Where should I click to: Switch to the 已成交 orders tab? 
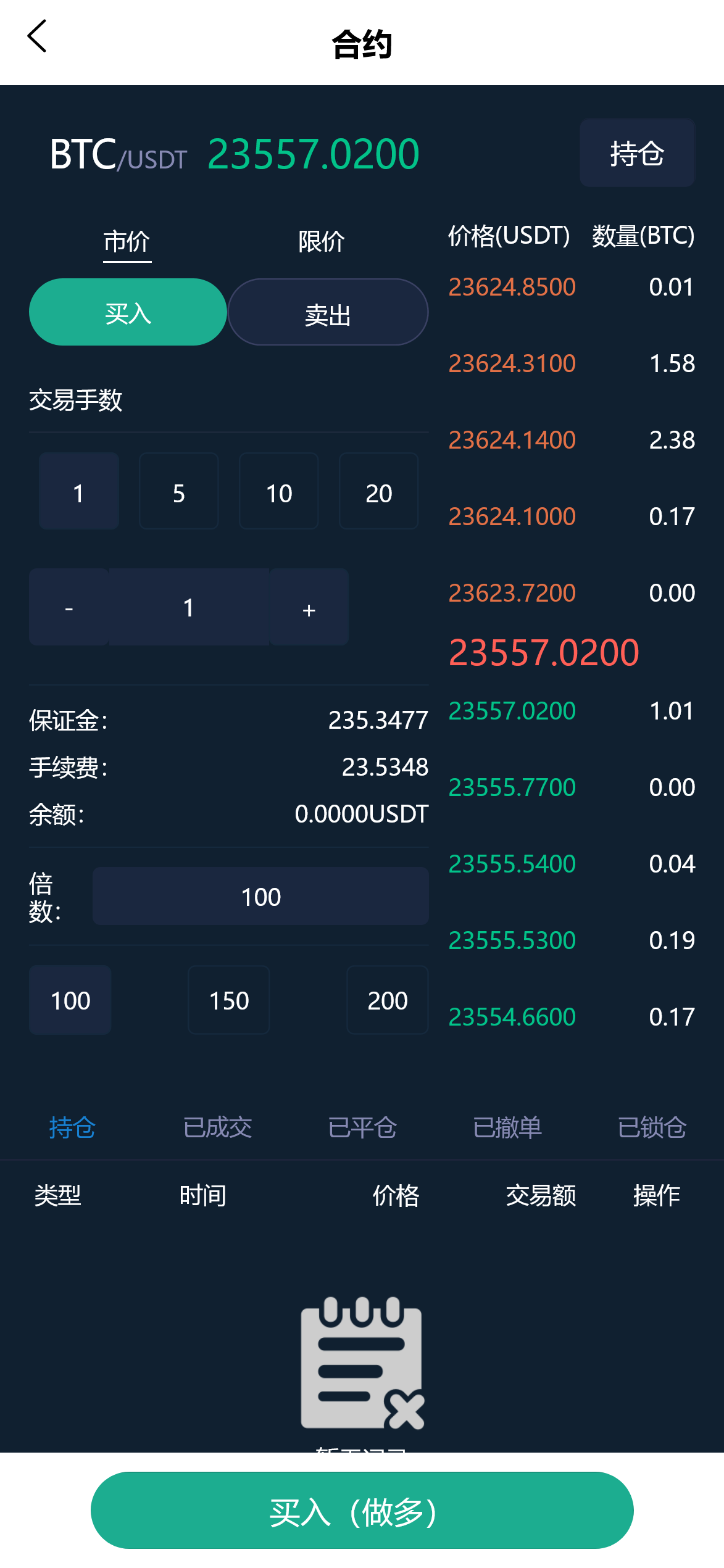[217, 1127]
